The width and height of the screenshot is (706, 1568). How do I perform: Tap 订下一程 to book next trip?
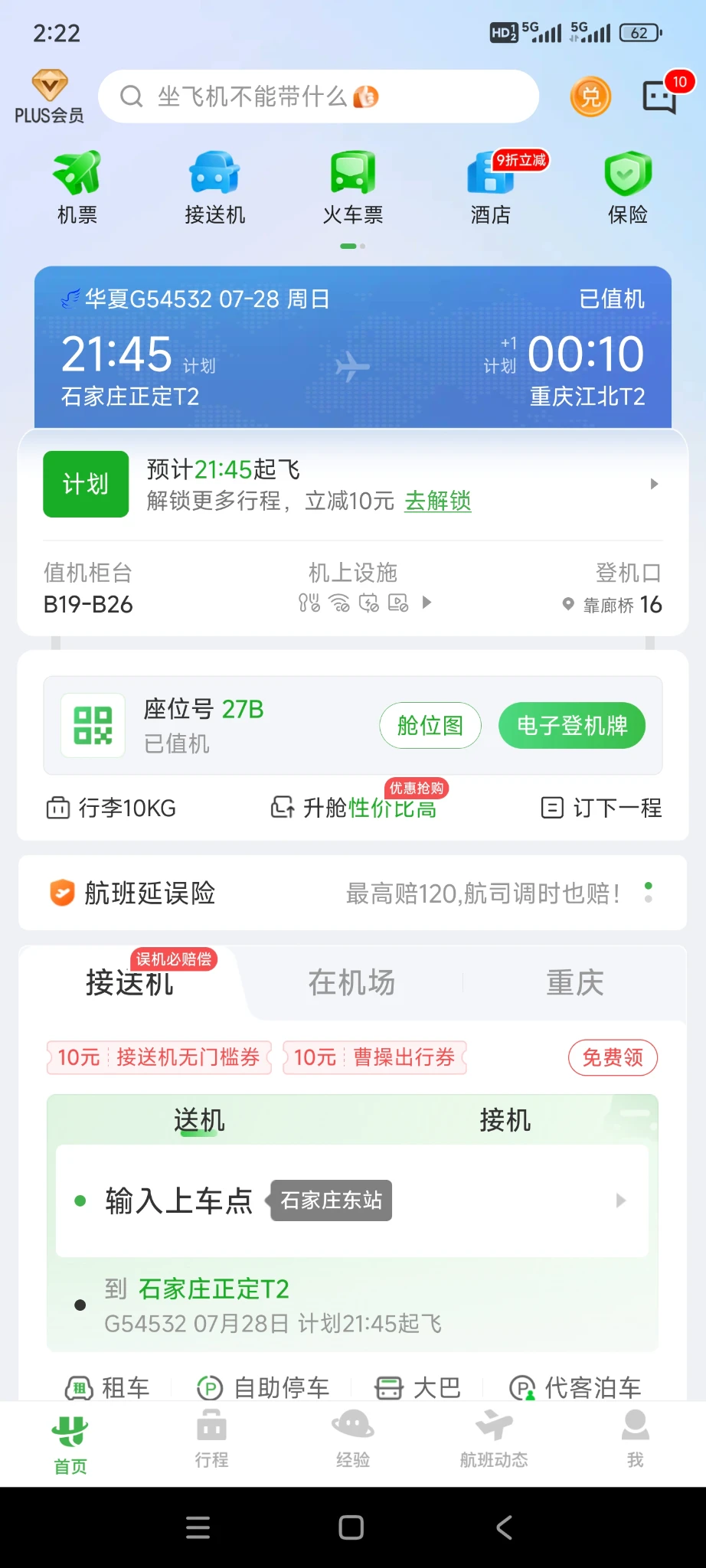click(602, 808)
